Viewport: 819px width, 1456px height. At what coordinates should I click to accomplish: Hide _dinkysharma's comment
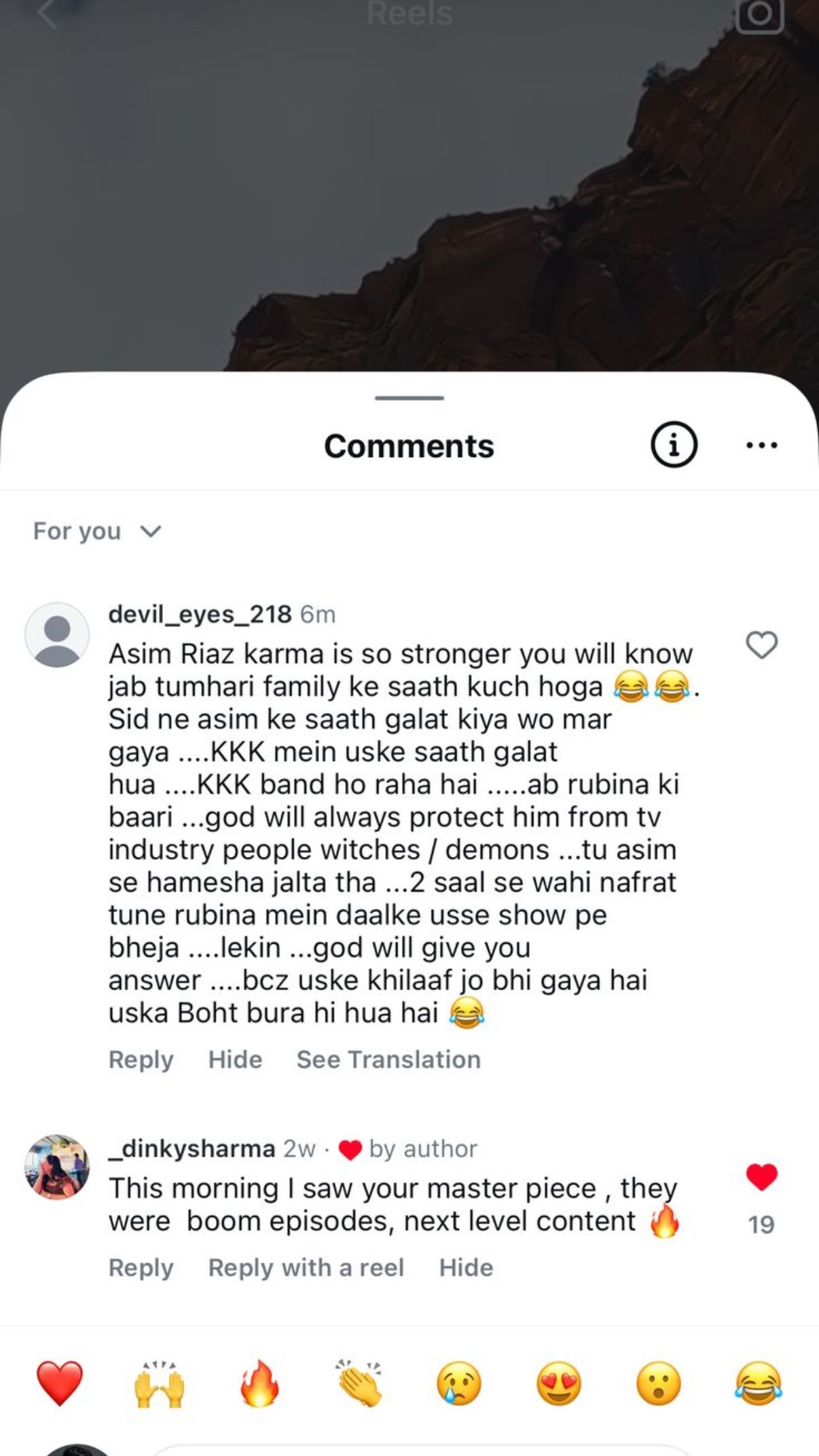point(466,1268)
